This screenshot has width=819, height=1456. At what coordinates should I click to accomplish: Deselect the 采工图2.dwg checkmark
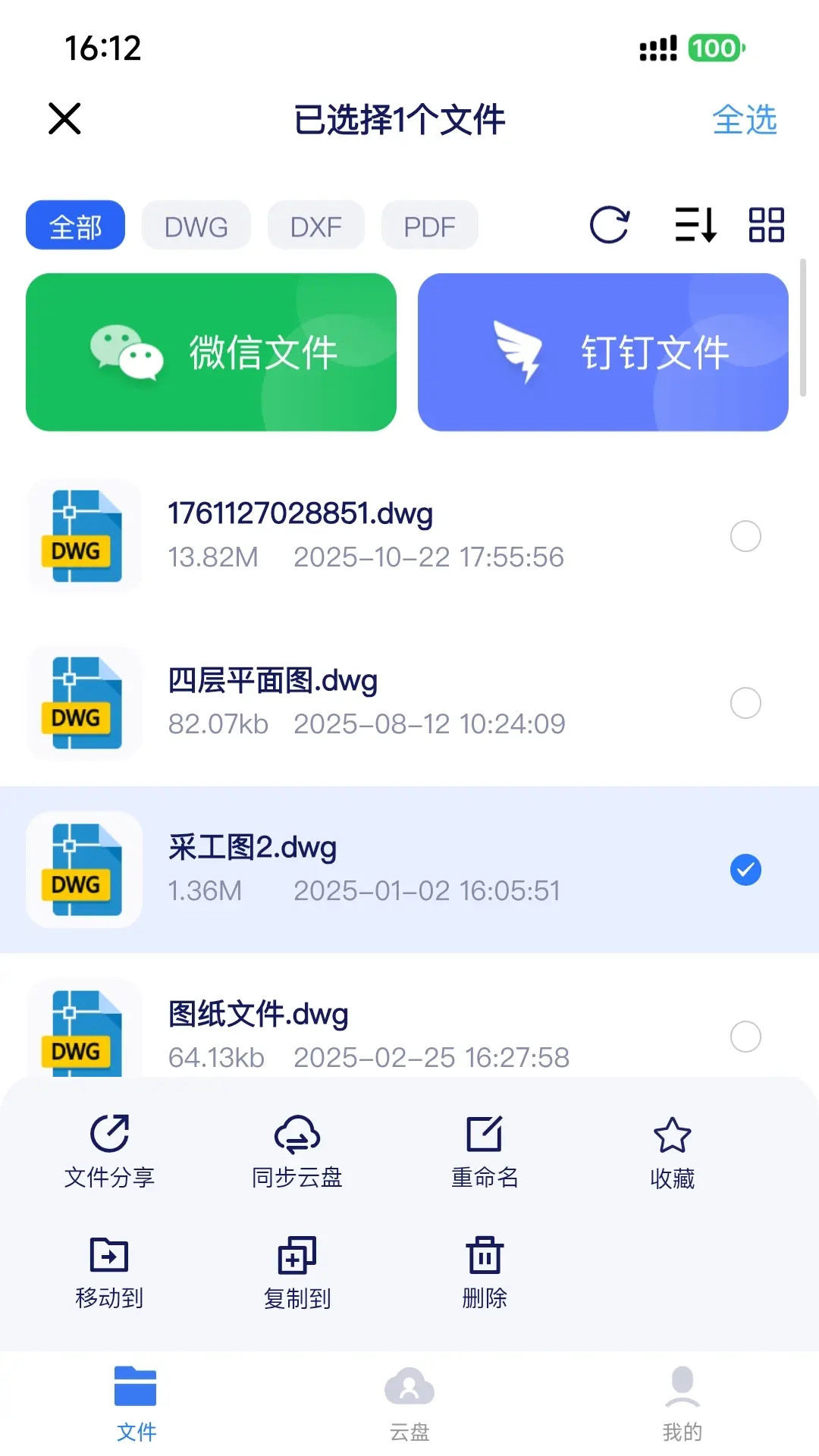tap(746, 871)
